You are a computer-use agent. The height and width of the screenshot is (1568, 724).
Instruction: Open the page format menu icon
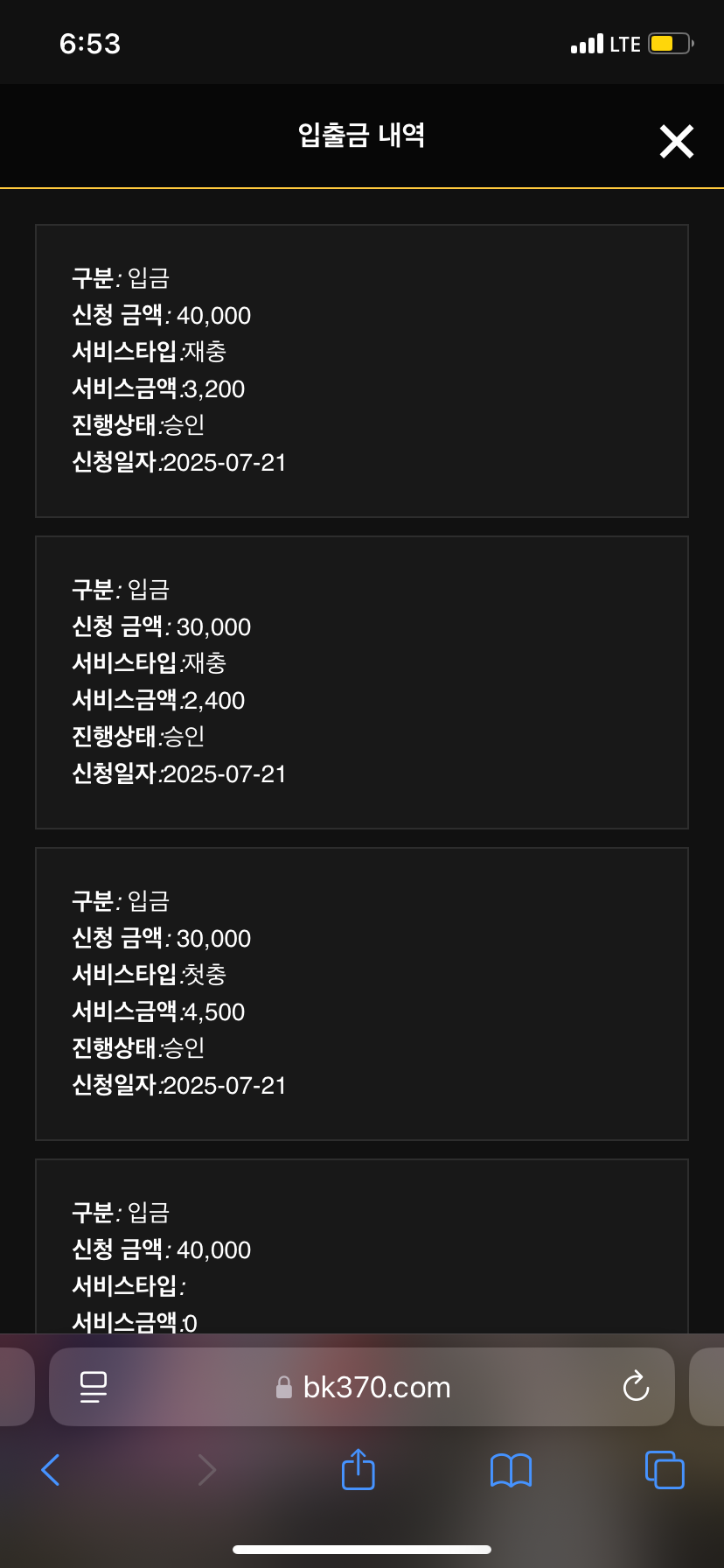(x=93, y=1387)
